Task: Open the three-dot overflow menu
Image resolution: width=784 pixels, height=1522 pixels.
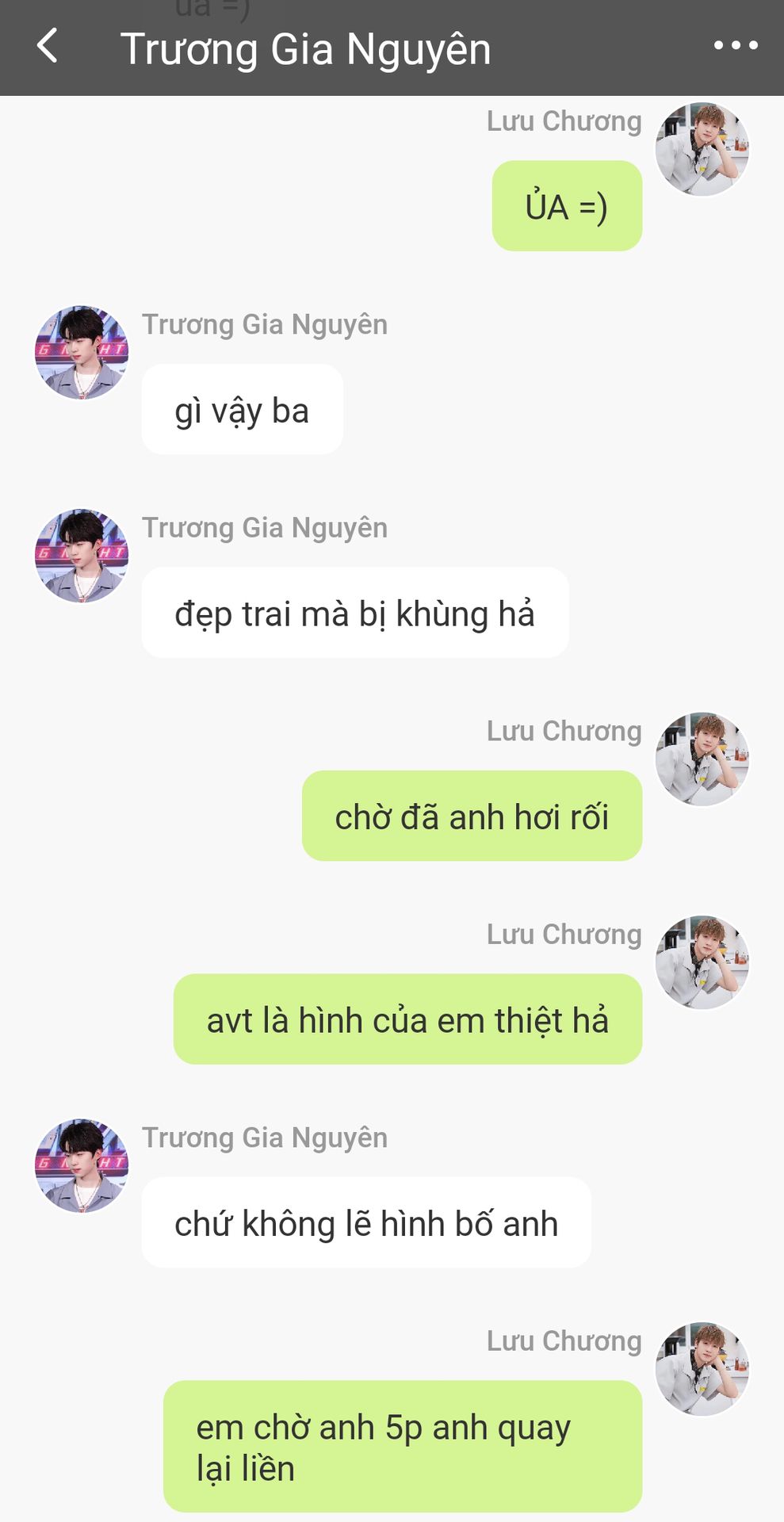Action: (x=735, y=46)
